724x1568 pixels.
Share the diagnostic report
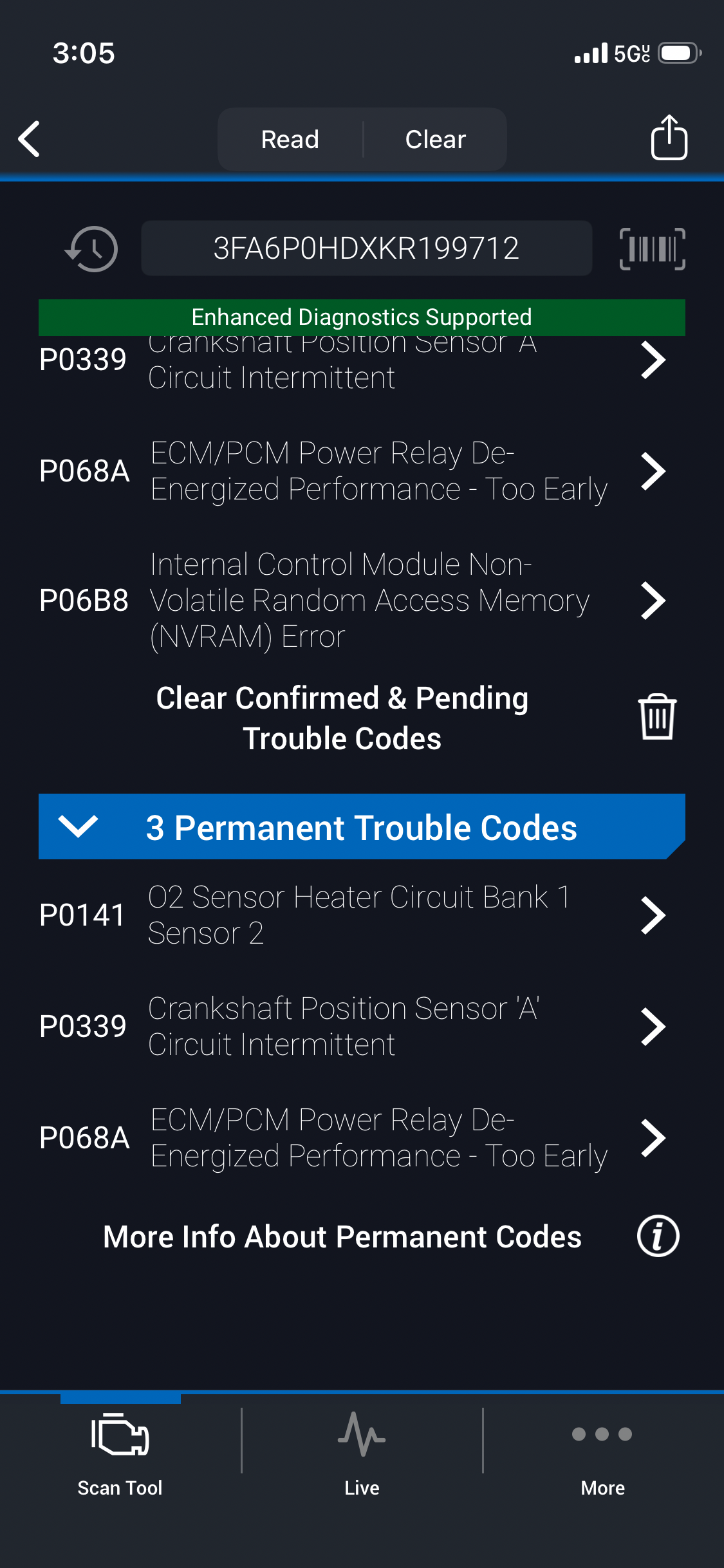click(x=669, y=137)
